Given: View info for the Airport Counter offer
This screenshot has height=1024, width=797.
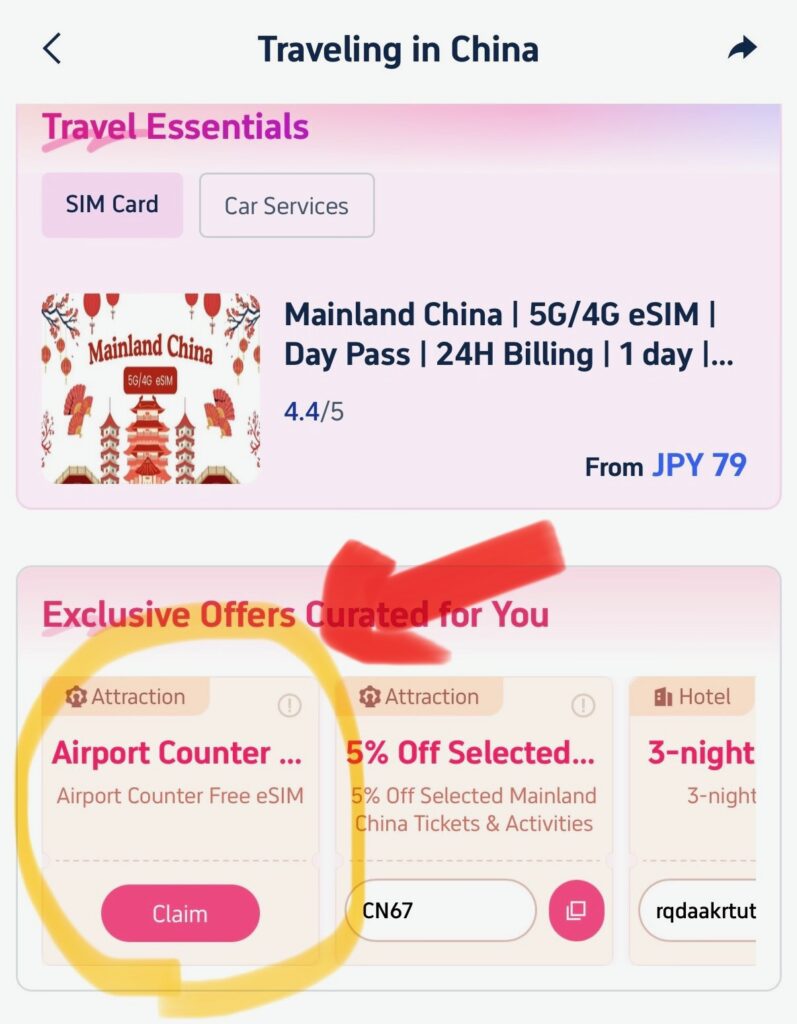Looking at the screenshot, I should click(289, 706).
